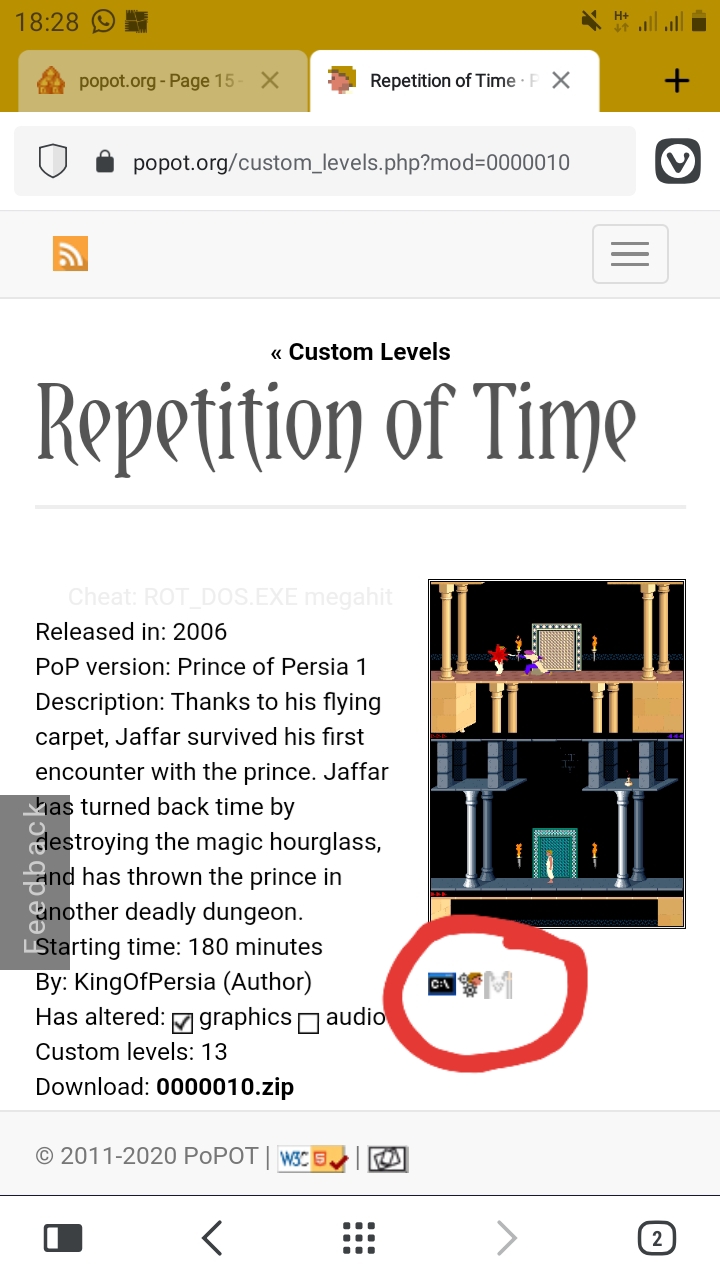The height and width of the screenshot is (1280, 720).
Task: Go back to Custom Levels
Action: click(x=360, y=352)
